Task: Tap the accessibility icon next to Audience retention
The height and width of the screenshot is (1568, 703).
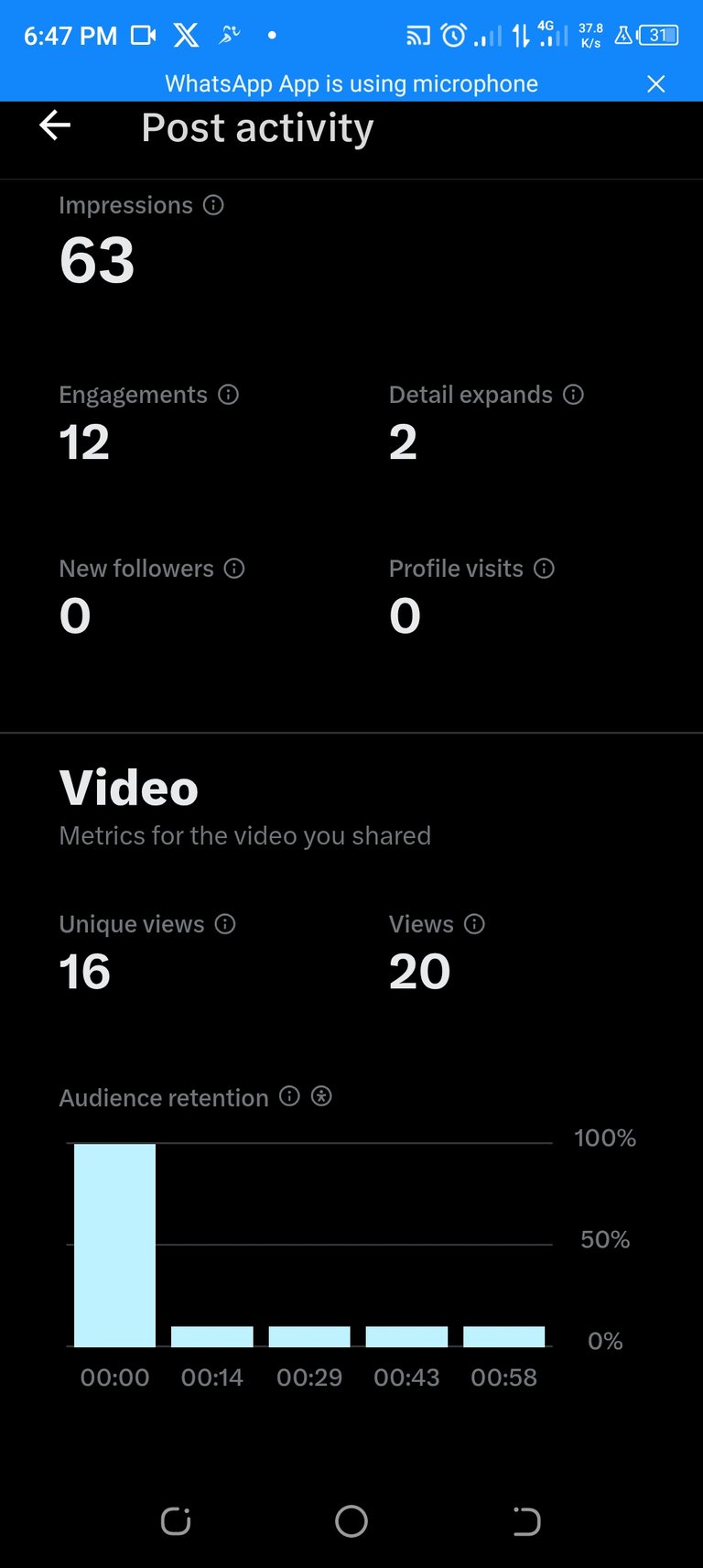Action: pyautogui.click(x=321, y=1096)
